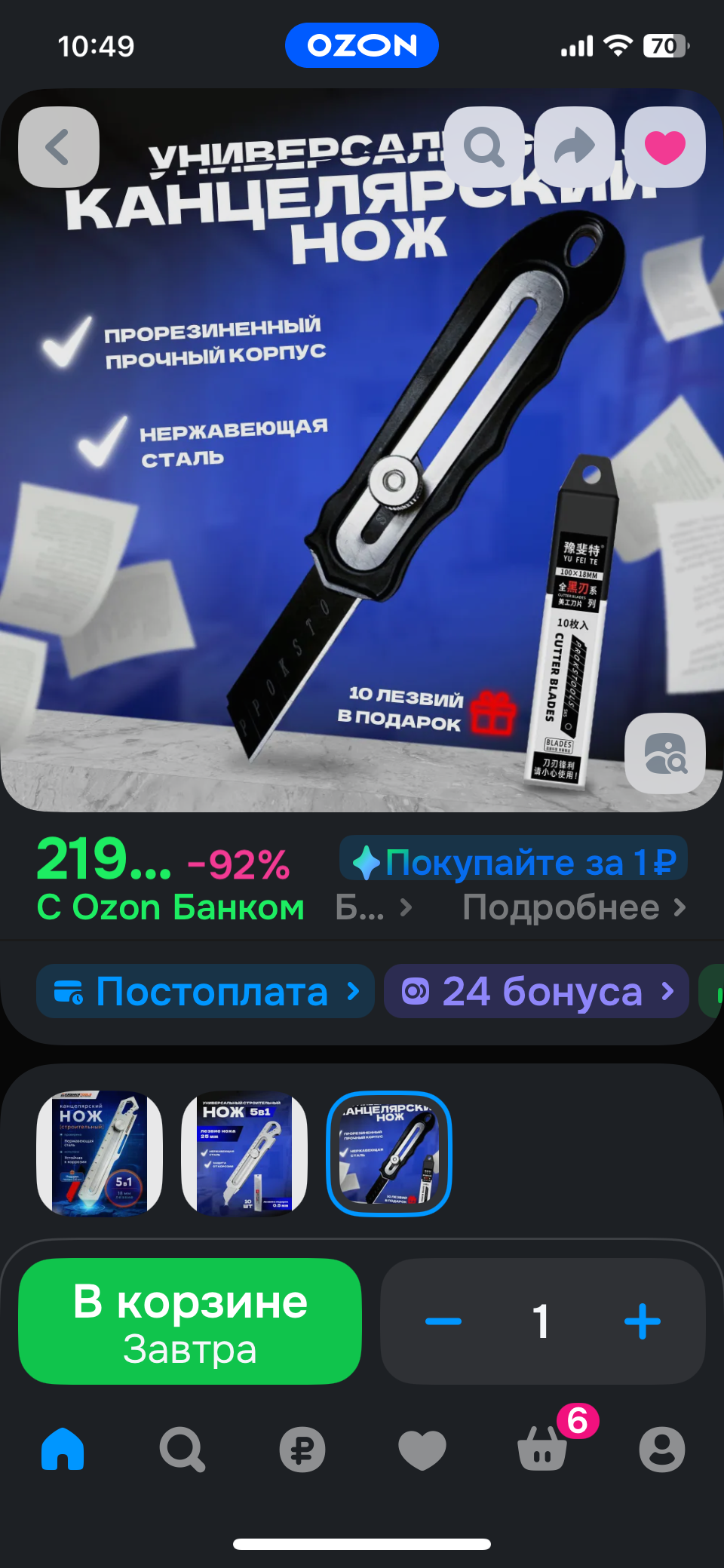Open search from the product image toolbar
Screen dimensions: 724x1568
point(483,147)
